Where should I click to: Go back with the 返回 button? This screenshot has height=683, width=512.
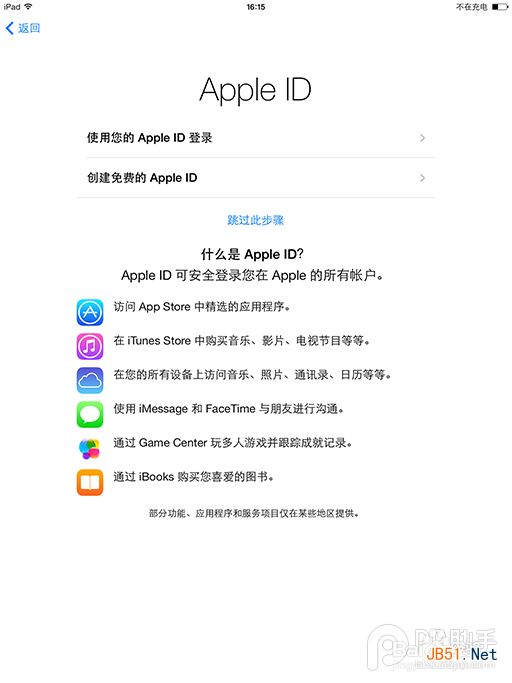pos(23,28)
